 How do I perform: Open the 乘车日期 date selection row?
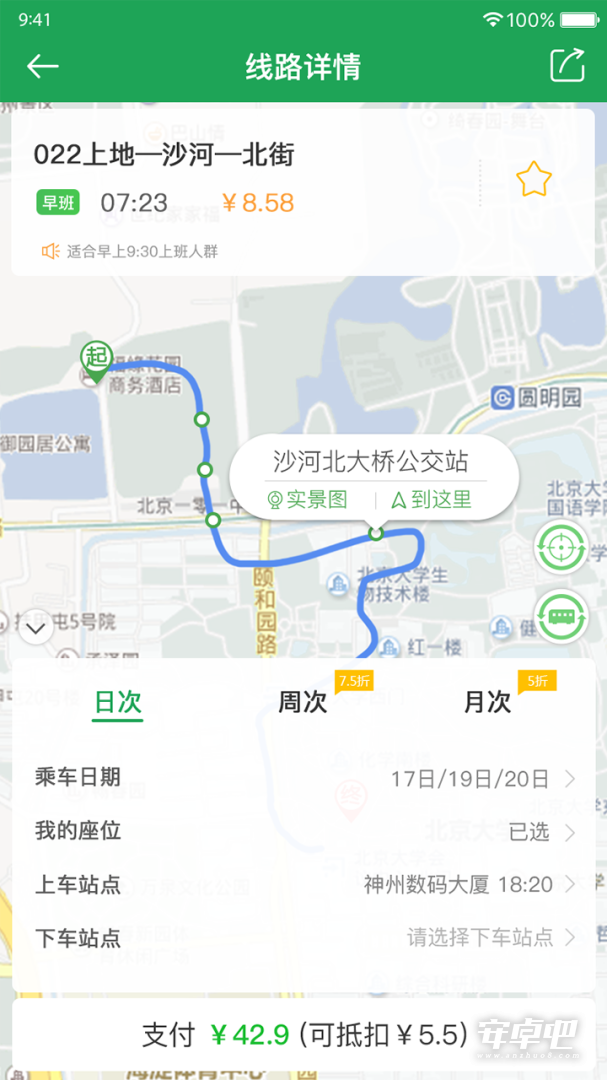pyautogui.click(x=304, y=778)
